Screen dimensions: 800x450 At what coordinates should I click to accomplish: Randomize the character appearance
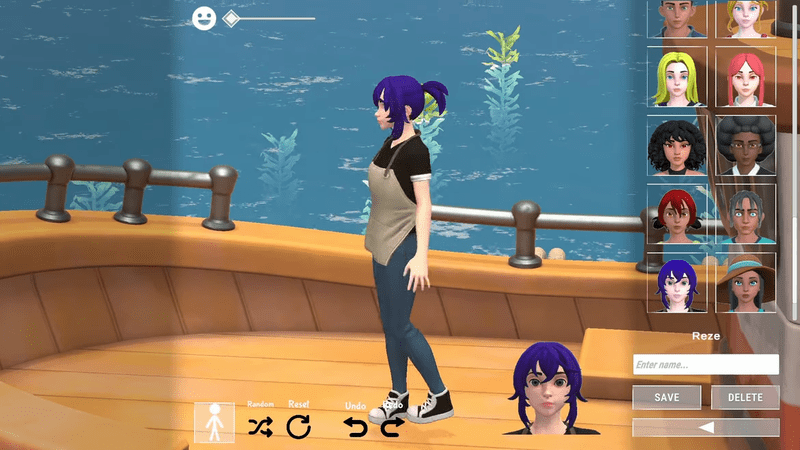(260, 427)
